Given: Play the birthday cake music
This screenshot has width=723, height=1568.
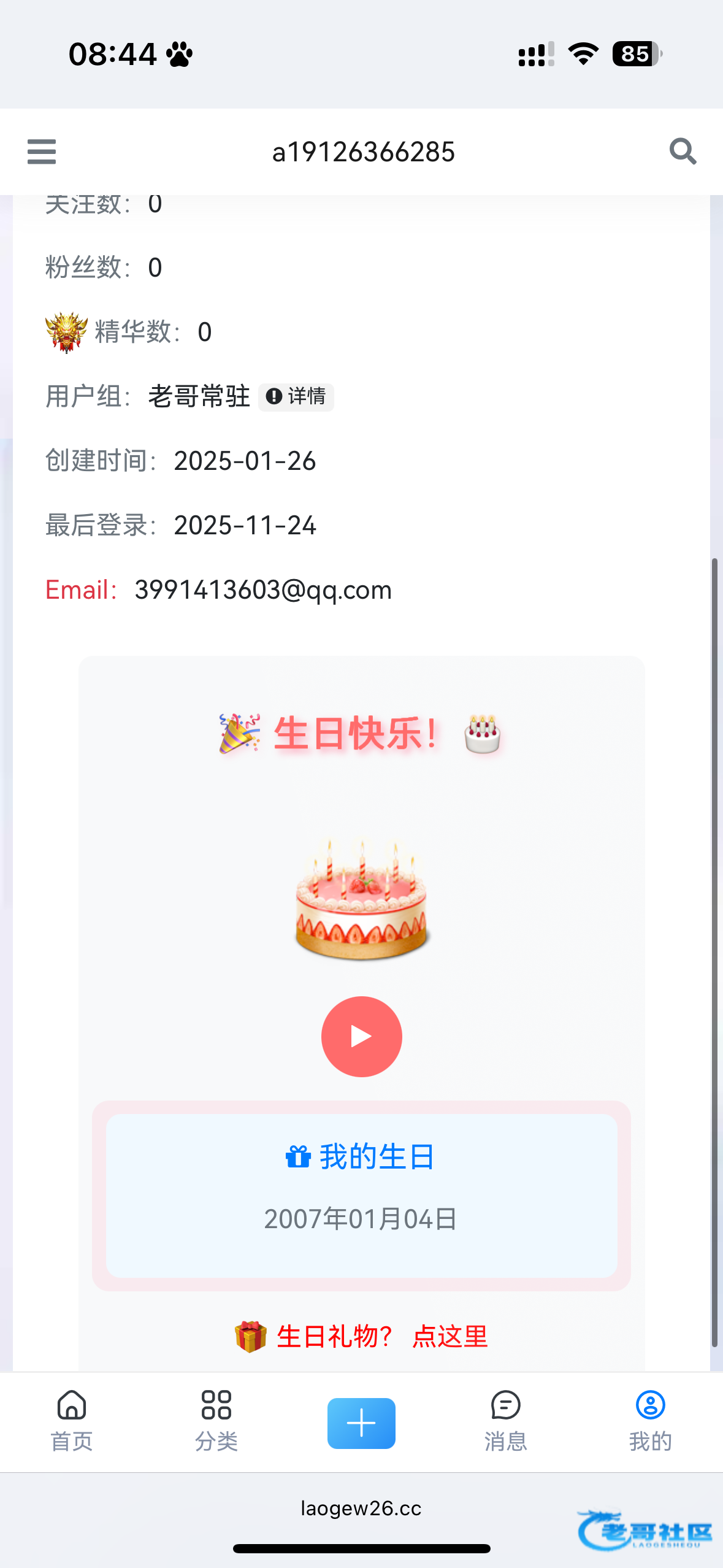Looking at the screenshot, I should pyautogui.click(x=361, y=1036).
